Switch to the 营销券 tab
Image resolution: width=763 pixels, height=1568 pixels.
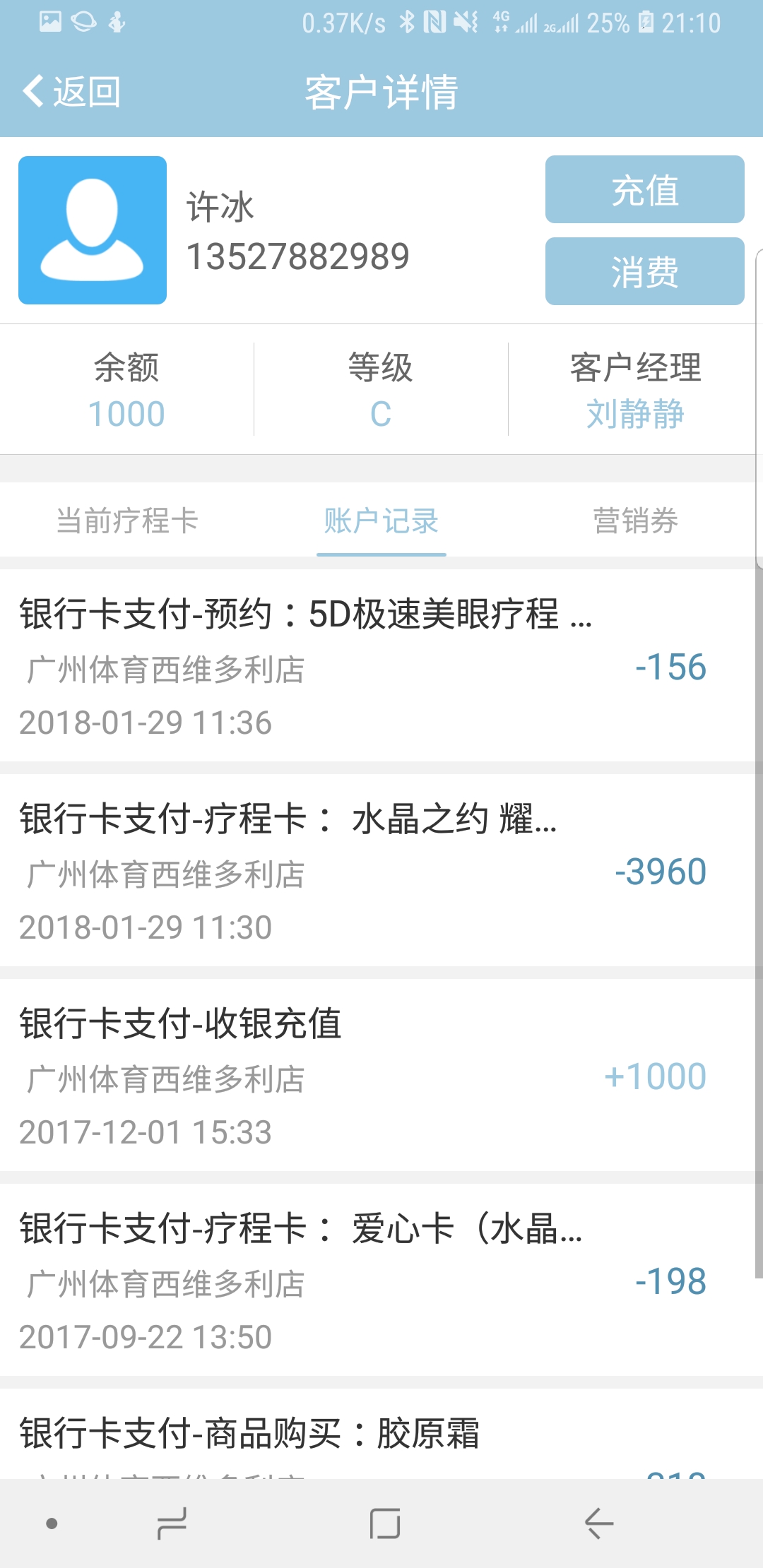(x=636, y=521)
